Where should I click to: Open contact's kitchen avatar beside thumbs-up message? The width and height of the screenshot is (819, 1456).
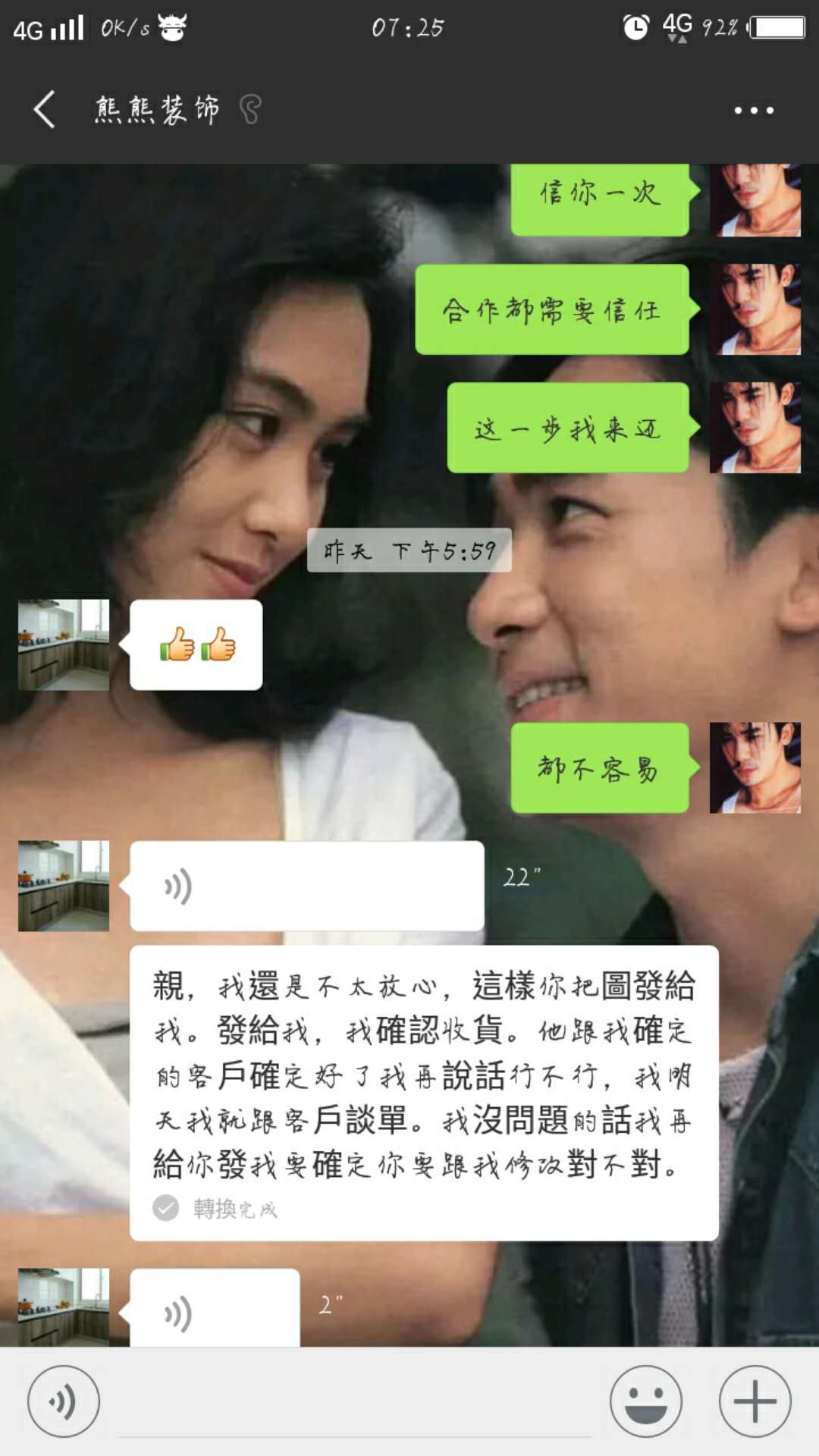point(64,645)
